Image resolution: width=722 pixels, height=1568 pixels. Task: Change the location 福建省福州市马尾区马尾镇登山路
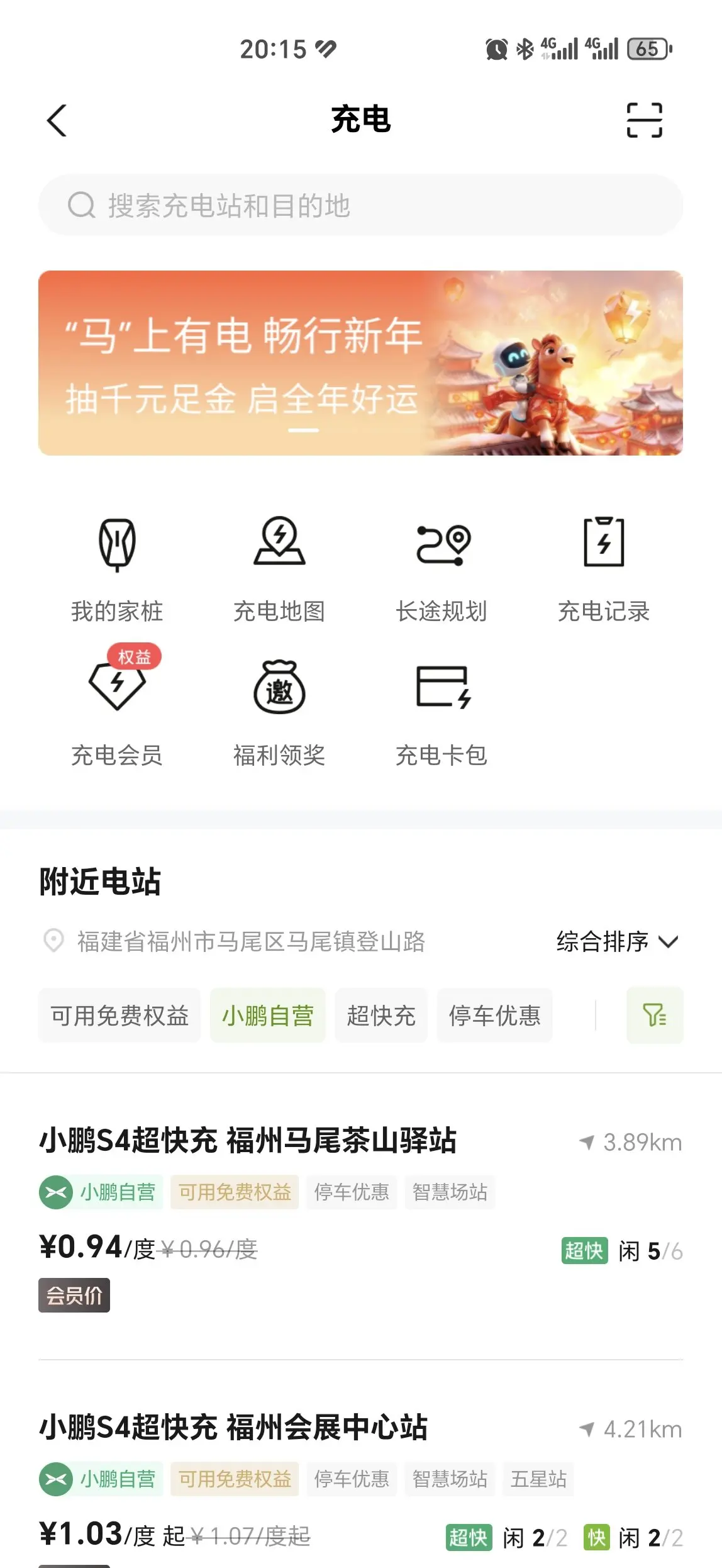[x=250, y=941]
